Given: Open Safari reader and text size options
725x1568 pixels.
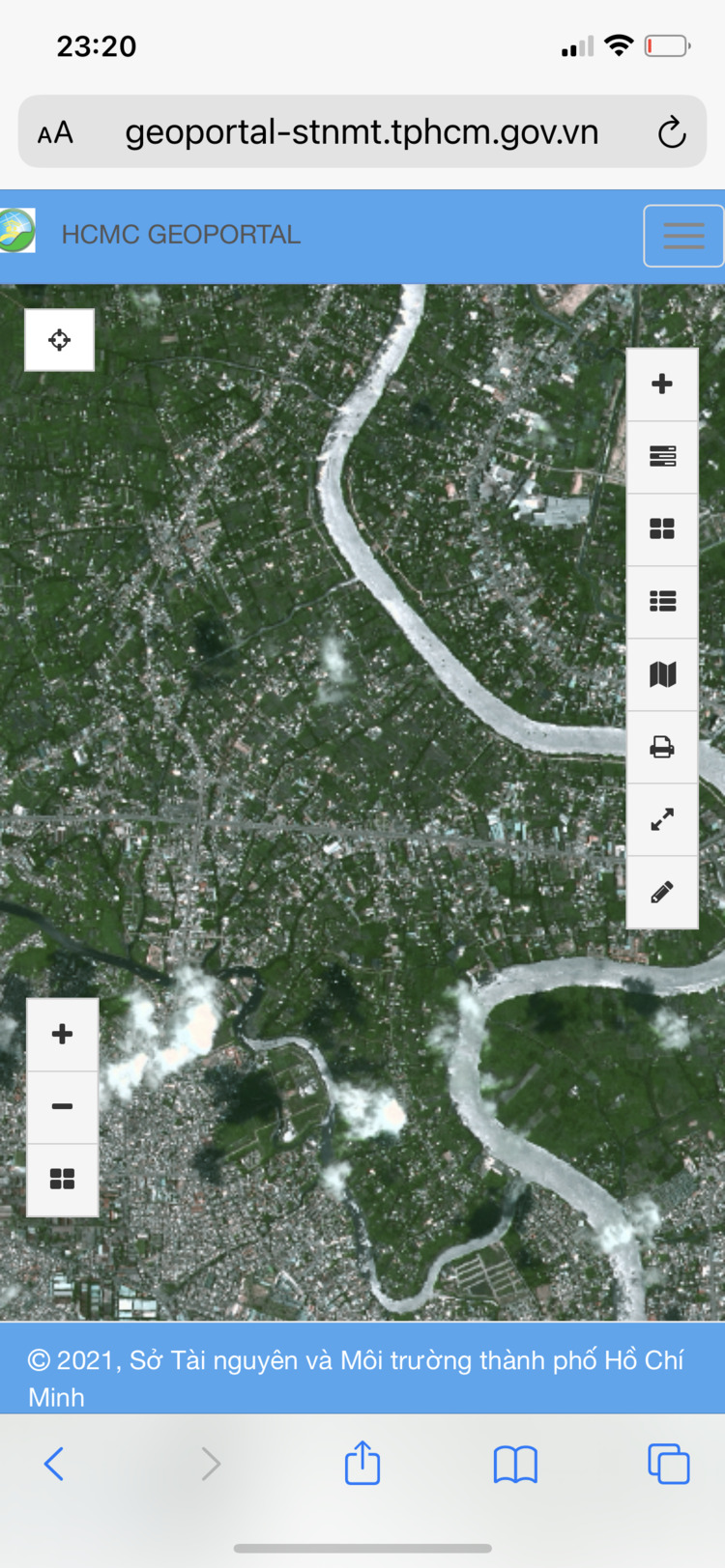Looking at the screenshot, I should click(55, 132).
